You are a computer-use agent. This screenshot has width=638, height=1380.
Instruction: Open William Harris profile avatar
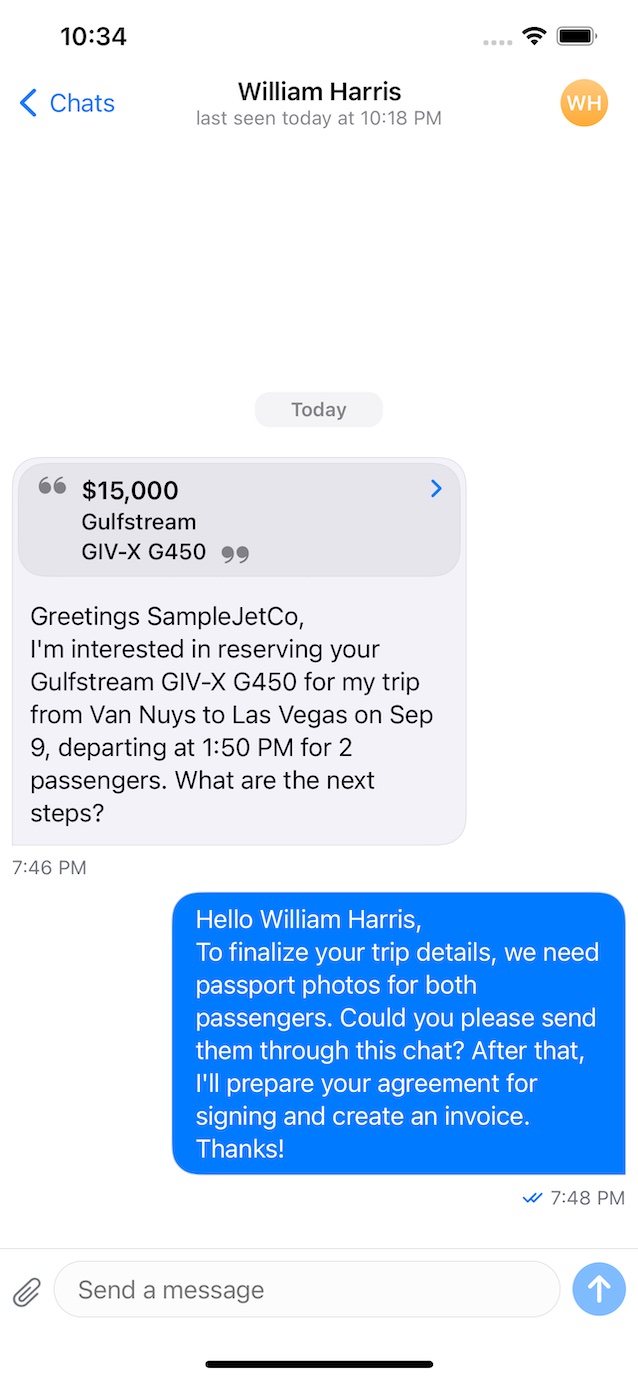(x=584, y=103)
